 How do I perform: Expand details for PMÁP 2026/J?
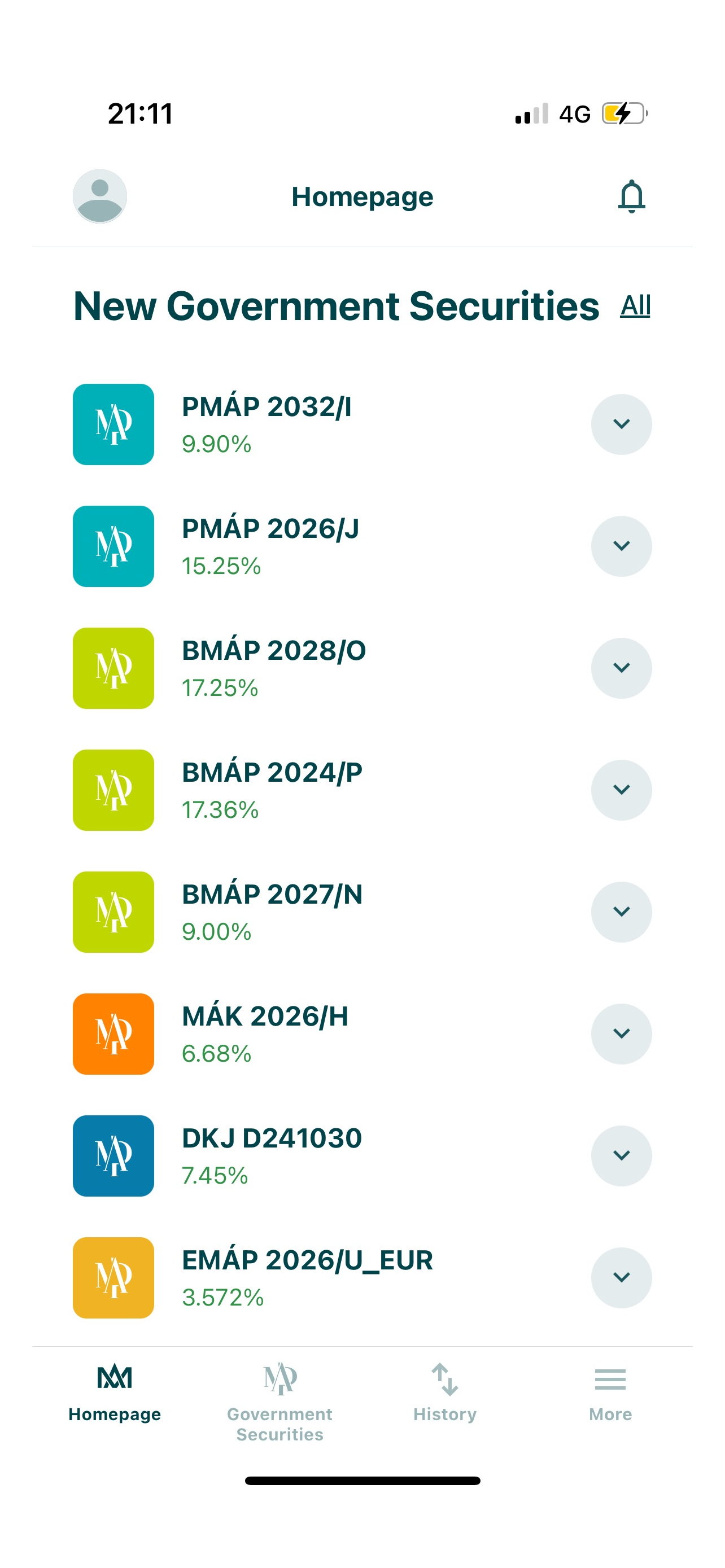click(x=621, y=546)
